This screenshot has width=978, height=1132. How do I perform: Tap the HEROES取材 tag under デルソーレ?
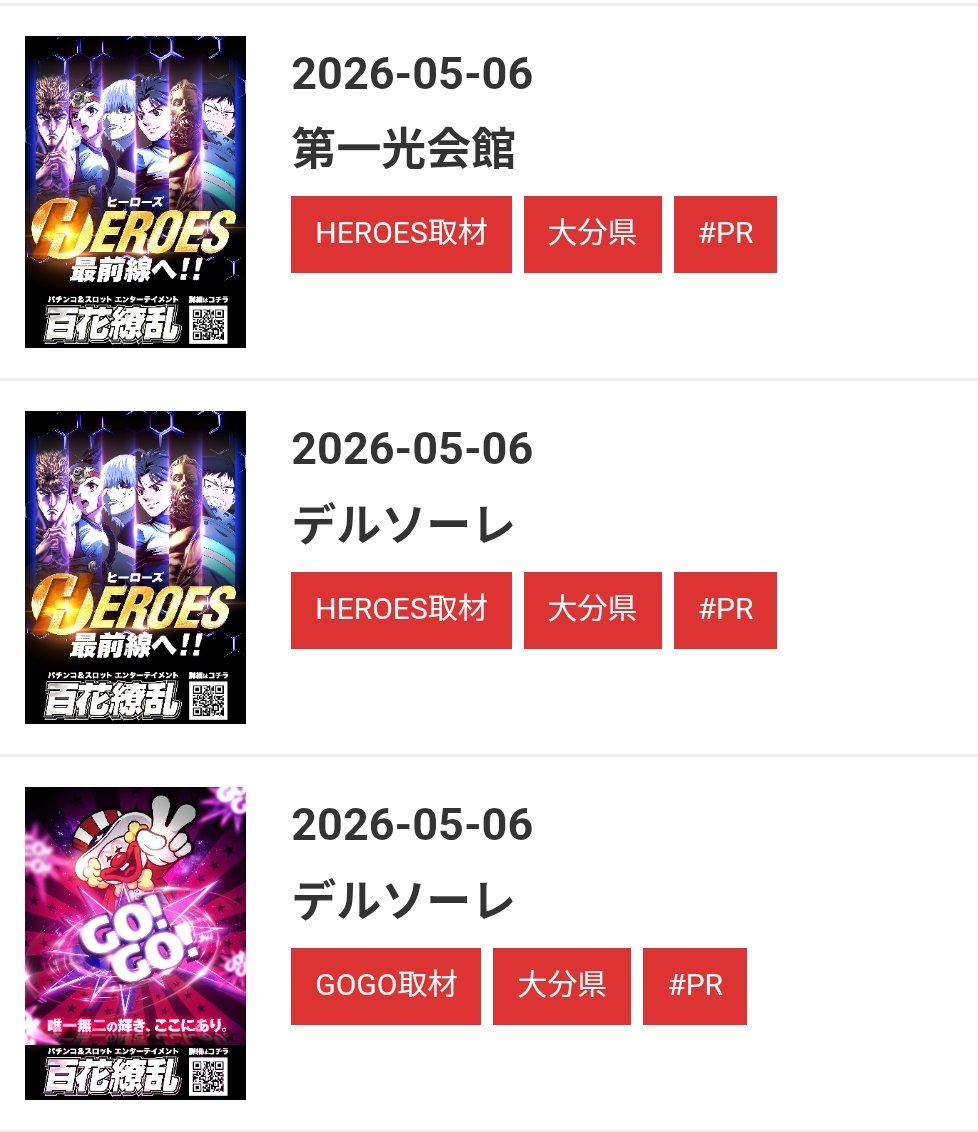pos(401,610)
